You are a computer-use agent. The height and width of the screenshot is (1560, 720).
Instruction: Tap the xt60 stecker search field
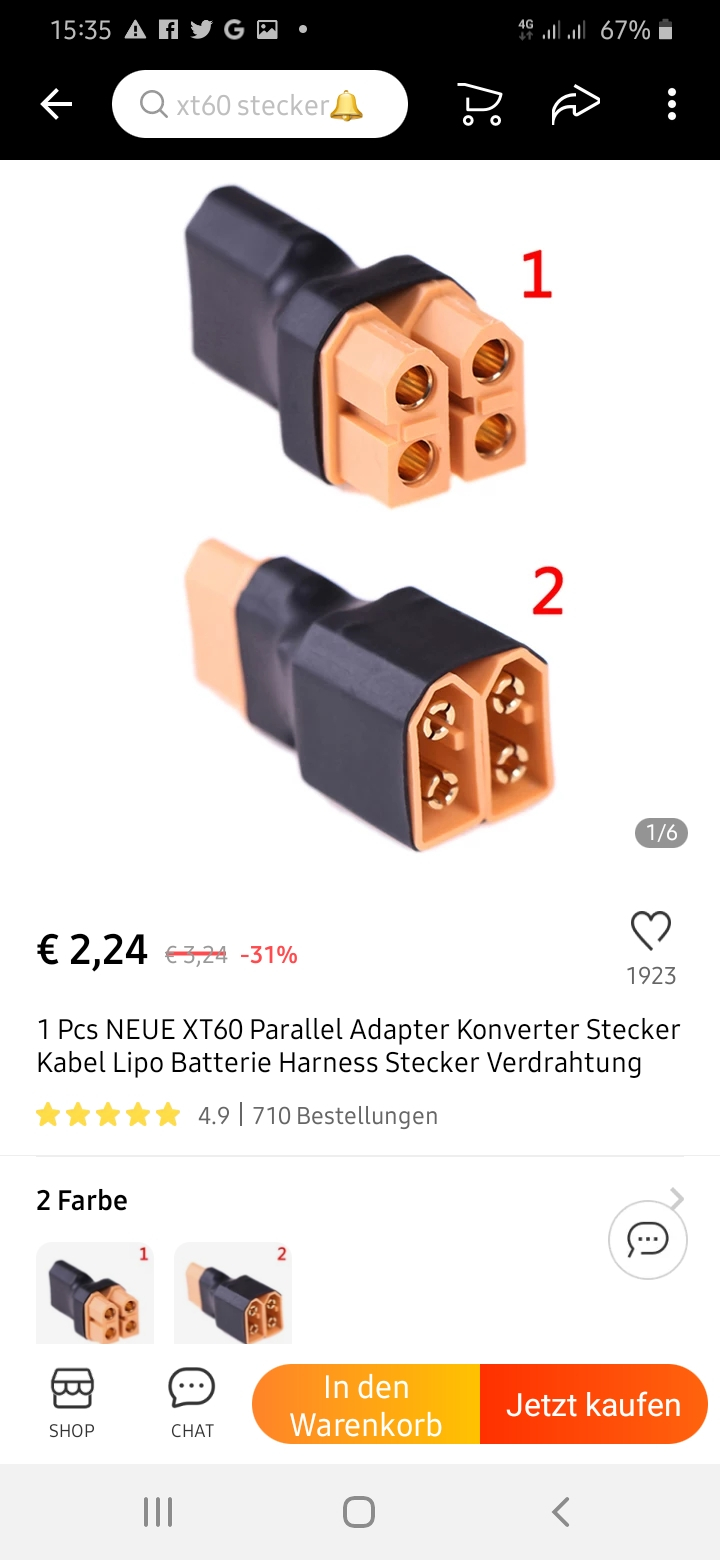(x=259, y=104)
